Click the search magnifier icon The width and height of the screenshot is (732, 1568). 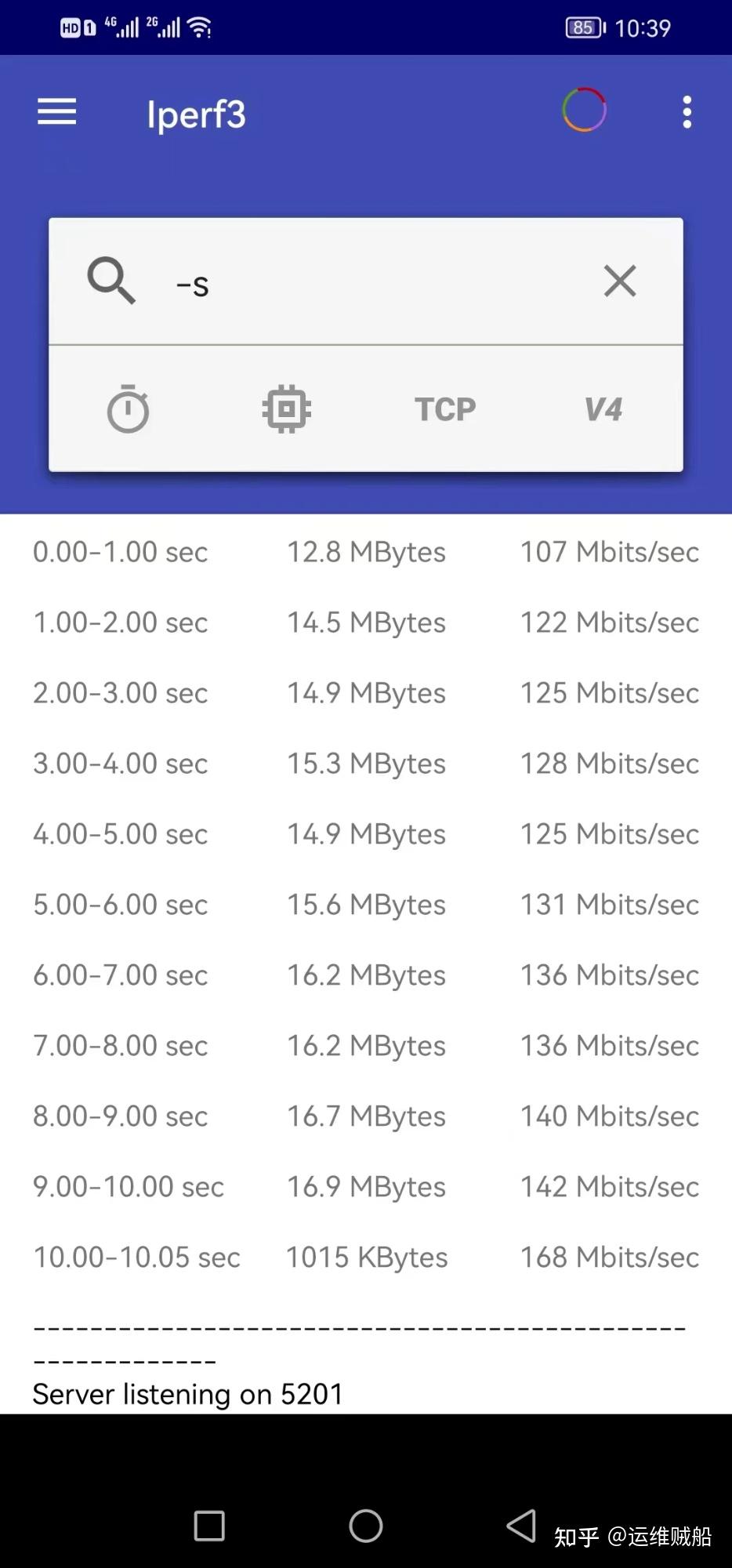[x=111, y=281]
